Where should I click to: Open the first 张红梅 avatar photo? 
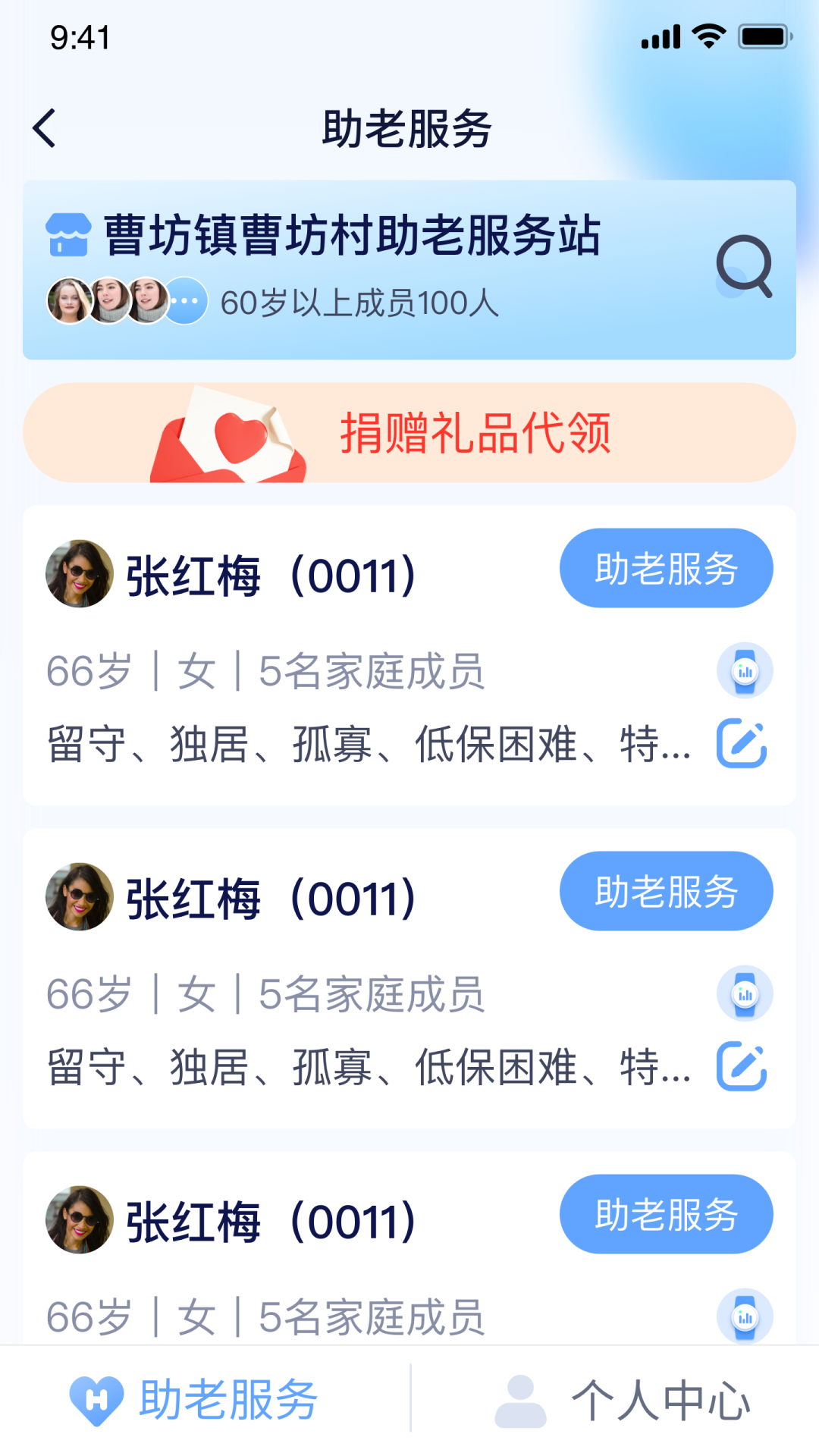pos(79,574)
